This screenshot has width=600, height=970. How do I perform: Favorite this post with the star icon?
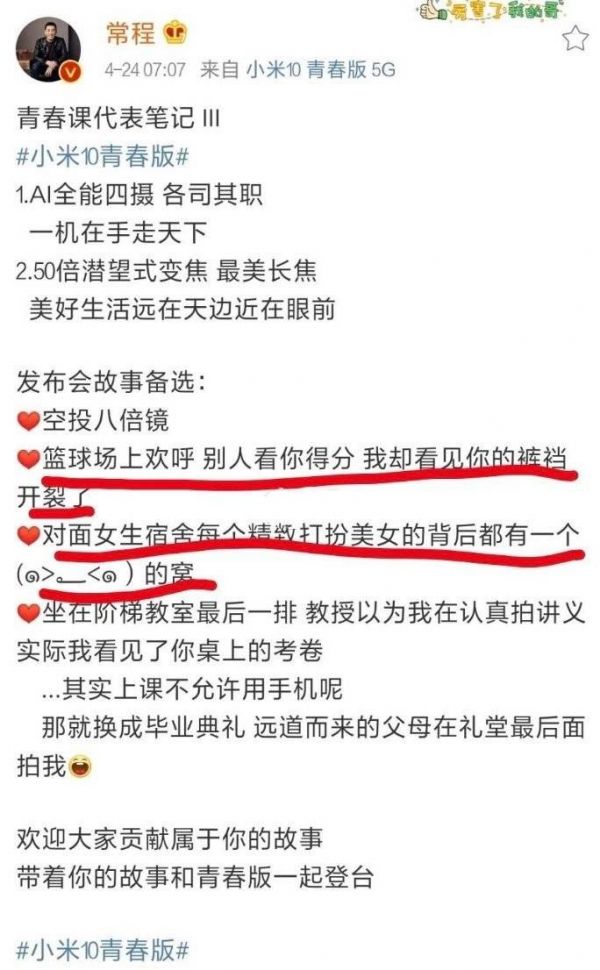click(x=575, y=38)
